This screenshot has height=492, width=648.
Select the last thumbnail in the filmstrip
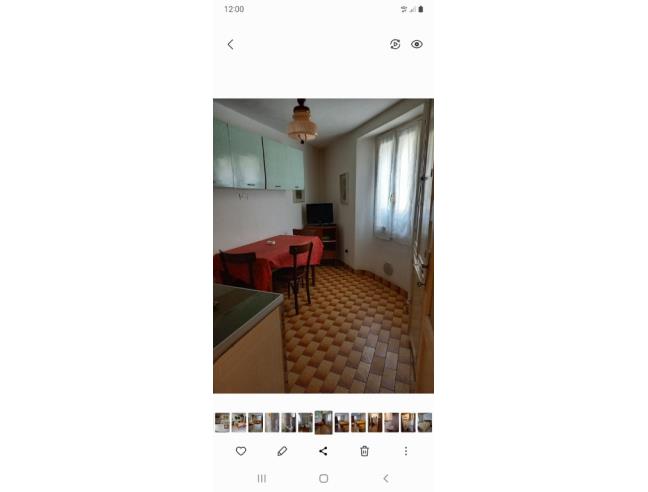point(425,422)
